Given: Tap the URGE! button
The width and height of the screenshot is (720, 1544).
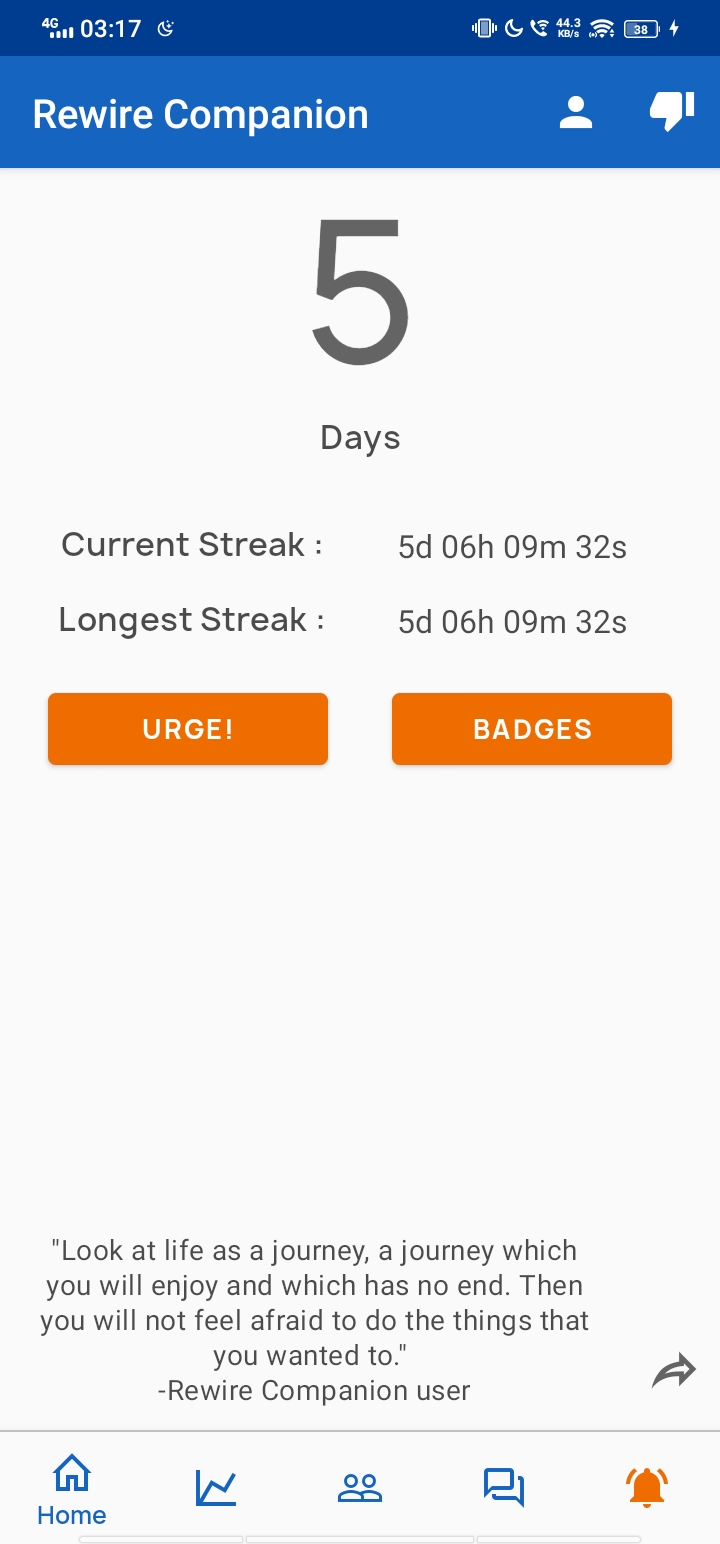Looking at the screenshot, I should [188, 729].
